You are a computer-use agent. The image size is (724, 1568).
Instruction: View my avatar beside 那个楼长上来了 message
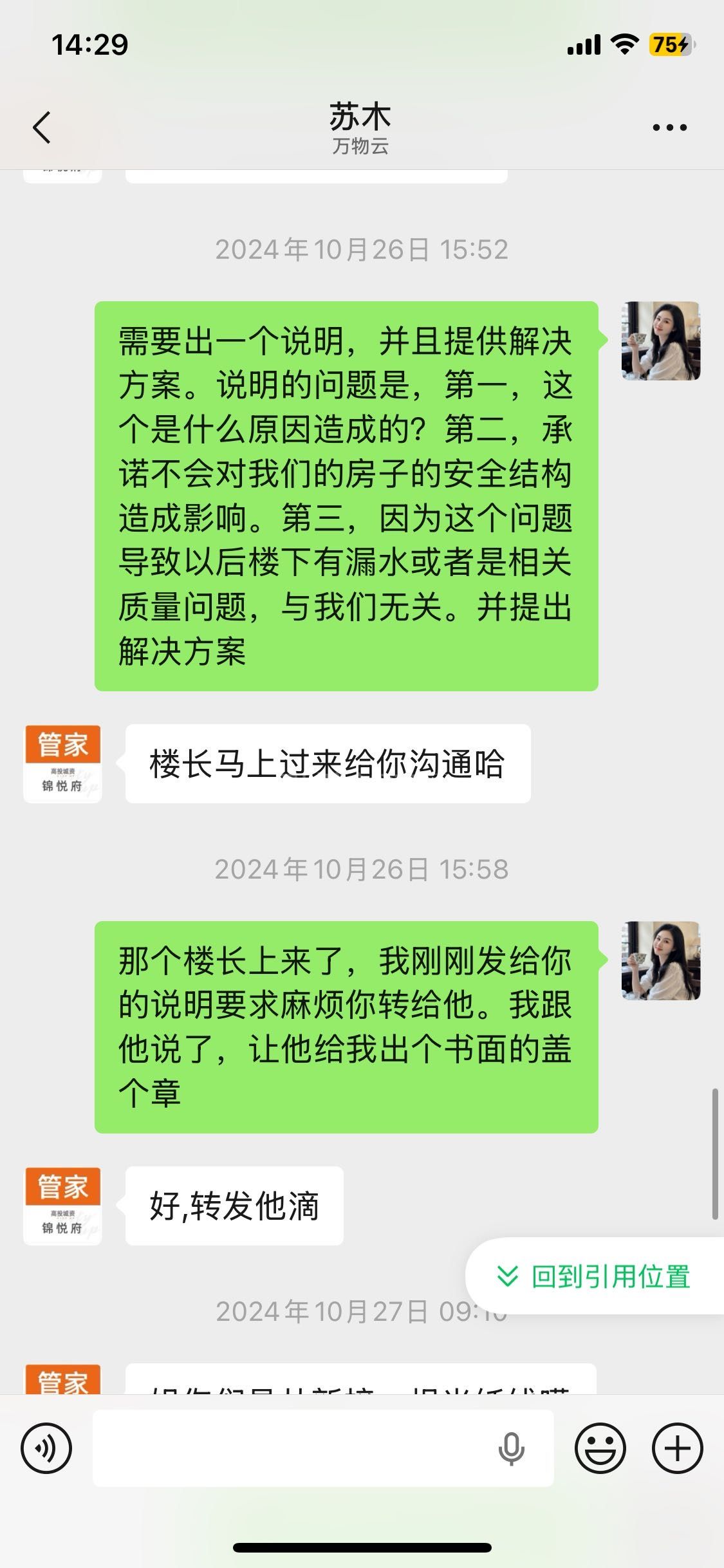(x=660, y=960)
